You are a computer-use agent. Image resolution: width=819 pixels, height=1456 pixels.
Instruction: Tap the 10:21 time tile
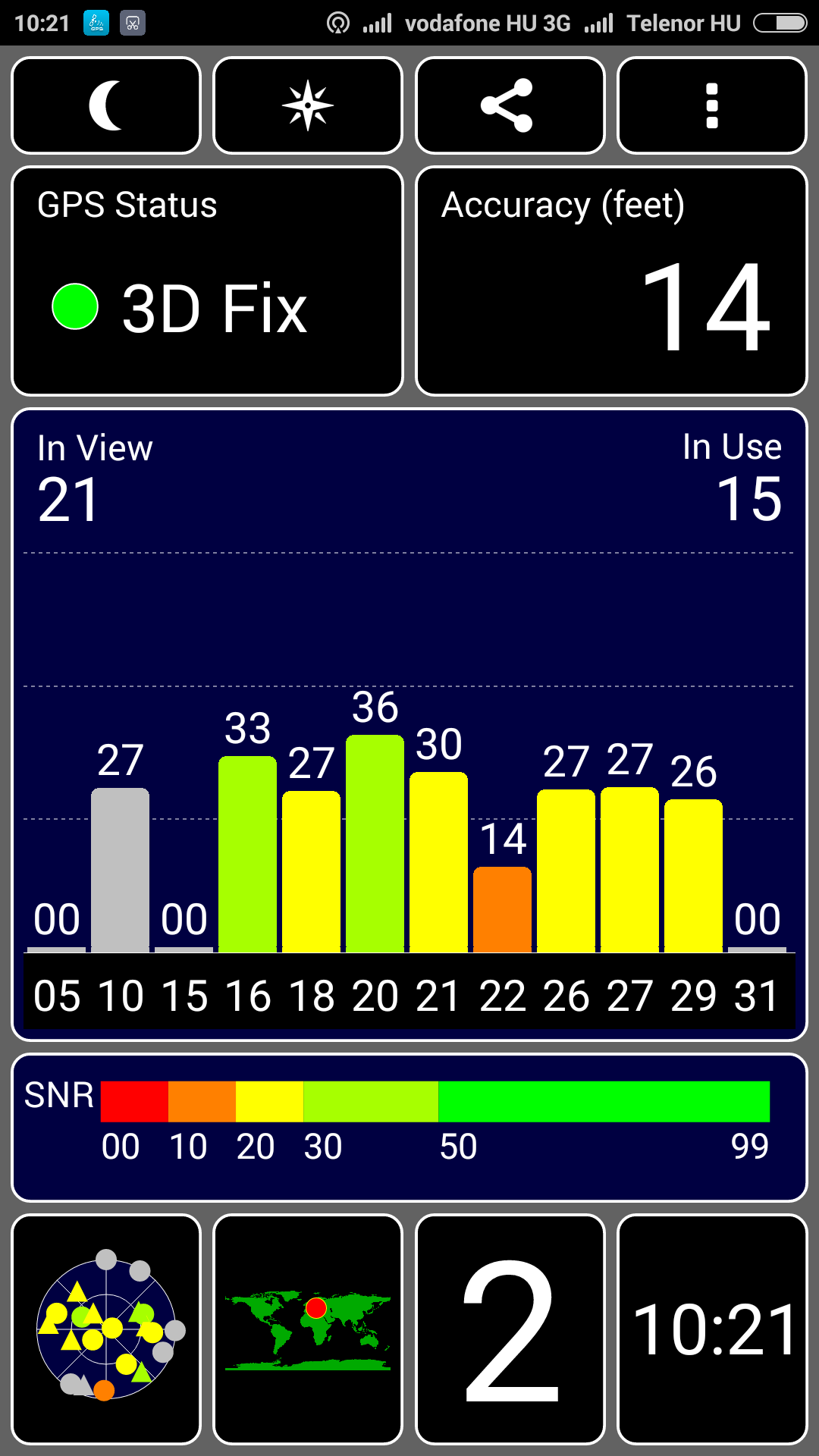(711, 1329)
